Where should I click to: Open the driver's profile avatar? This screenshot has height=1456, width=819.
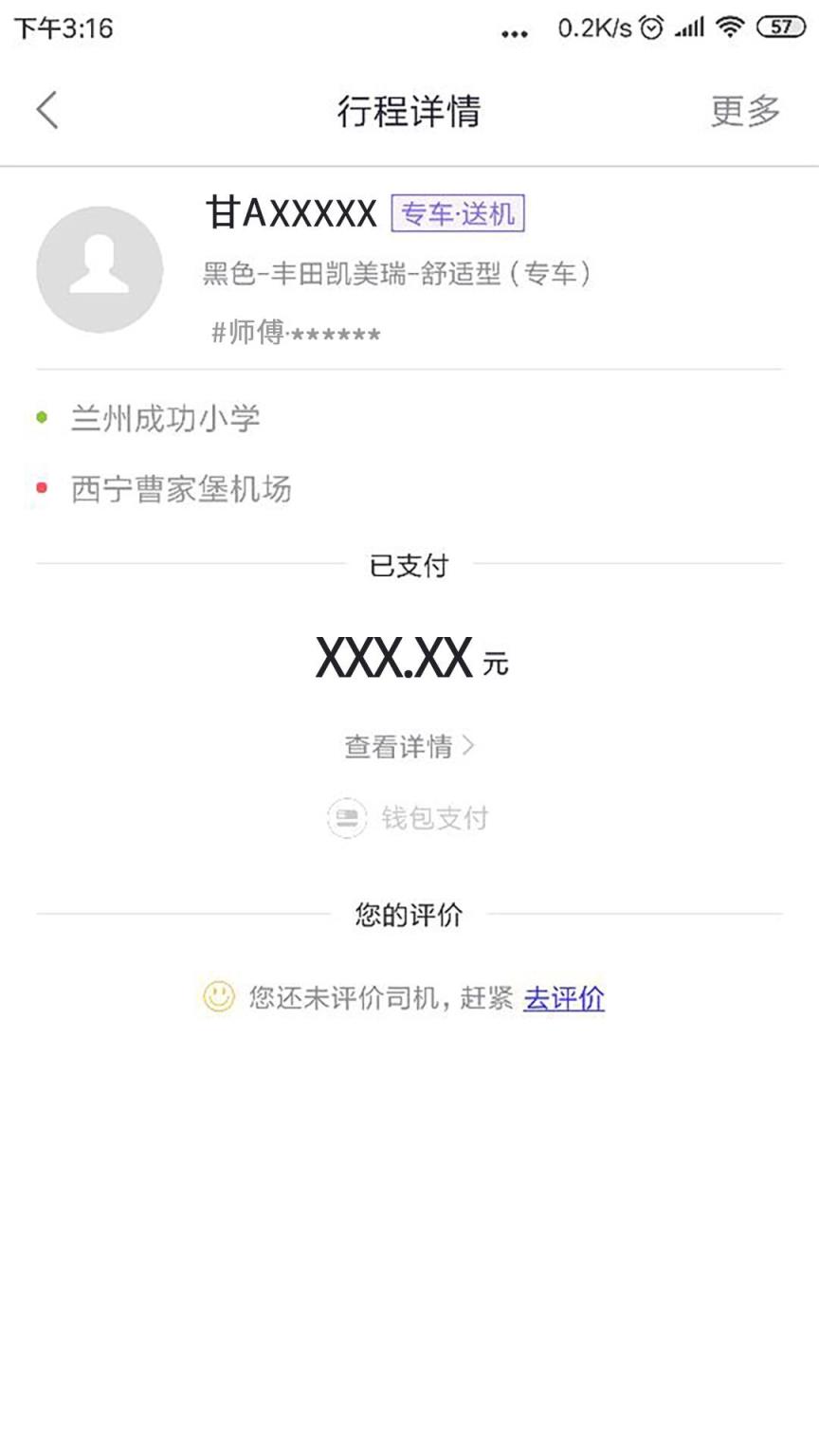pos(100,270)
